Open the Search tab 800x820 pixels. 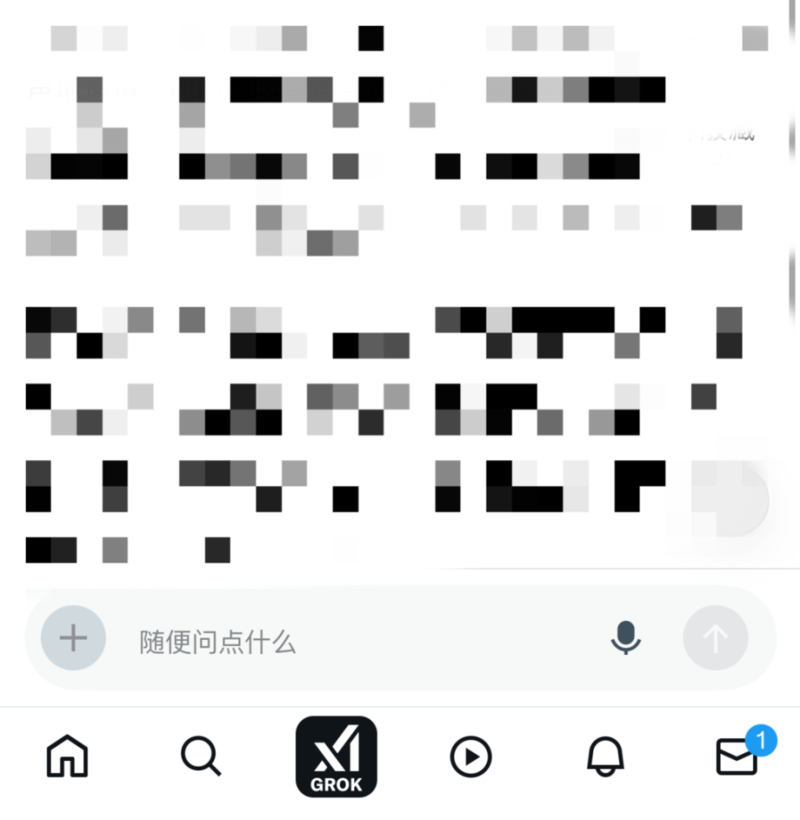201,757
